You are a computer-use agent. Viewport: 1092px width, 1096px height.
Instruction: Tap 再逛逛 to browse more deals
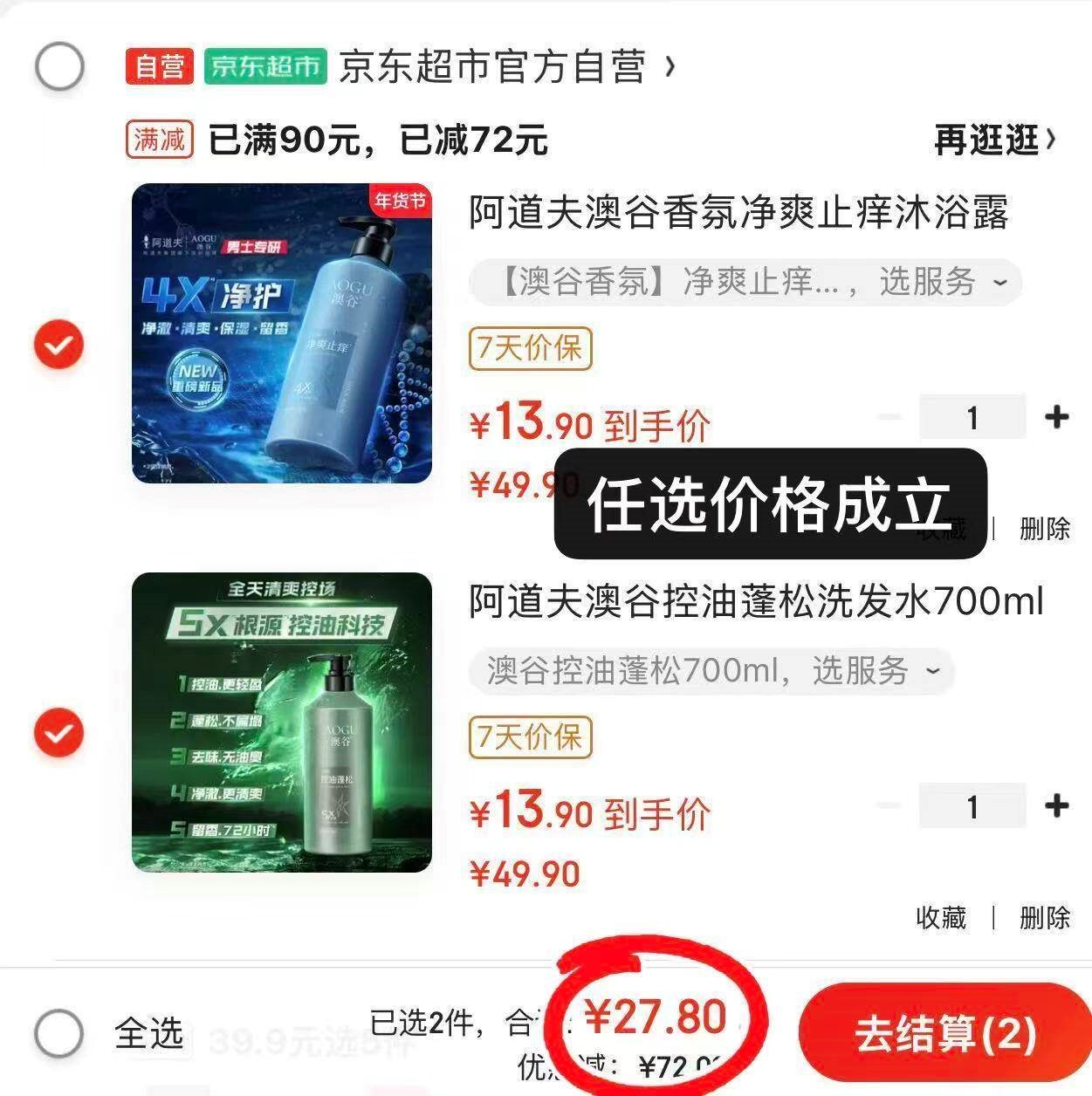(x=993, y=140)
